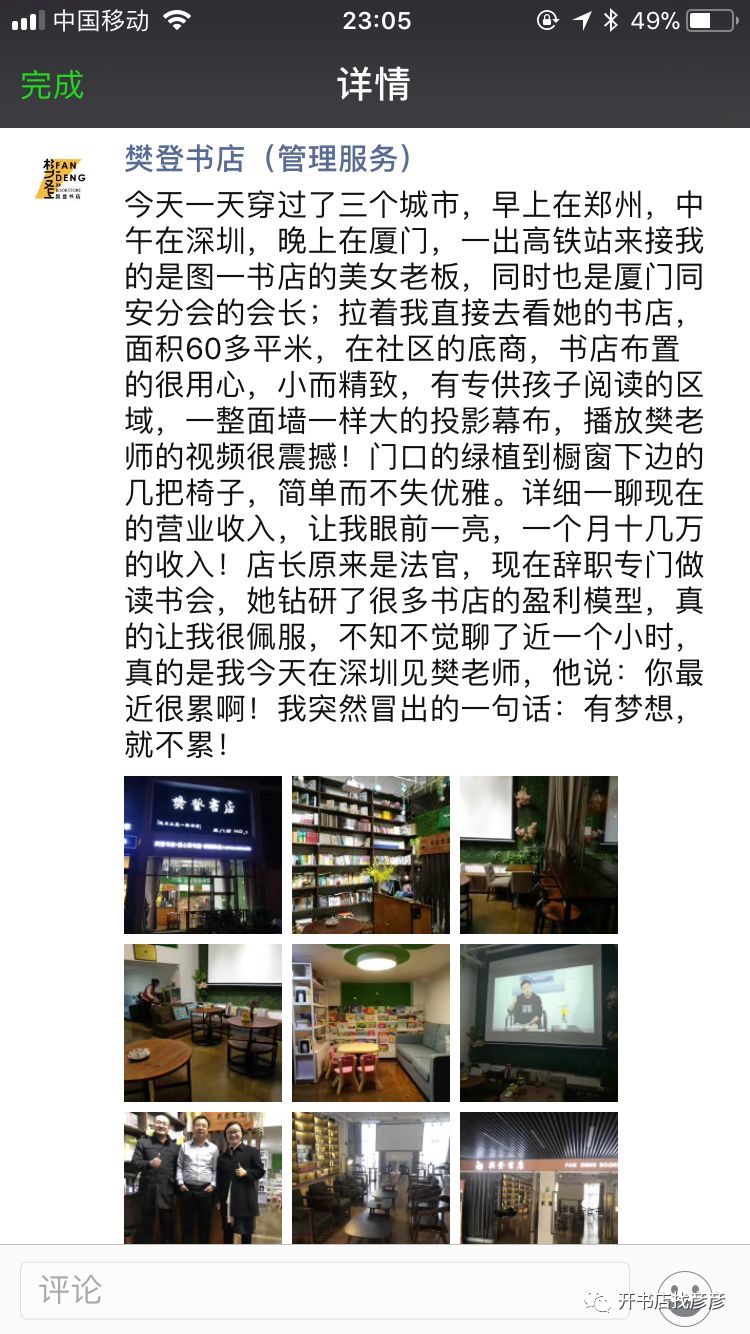Image resolution: width=750 pixels, height=1334 pixels.
Task: View the lounge chairs interior photo
Action: 371,1178
